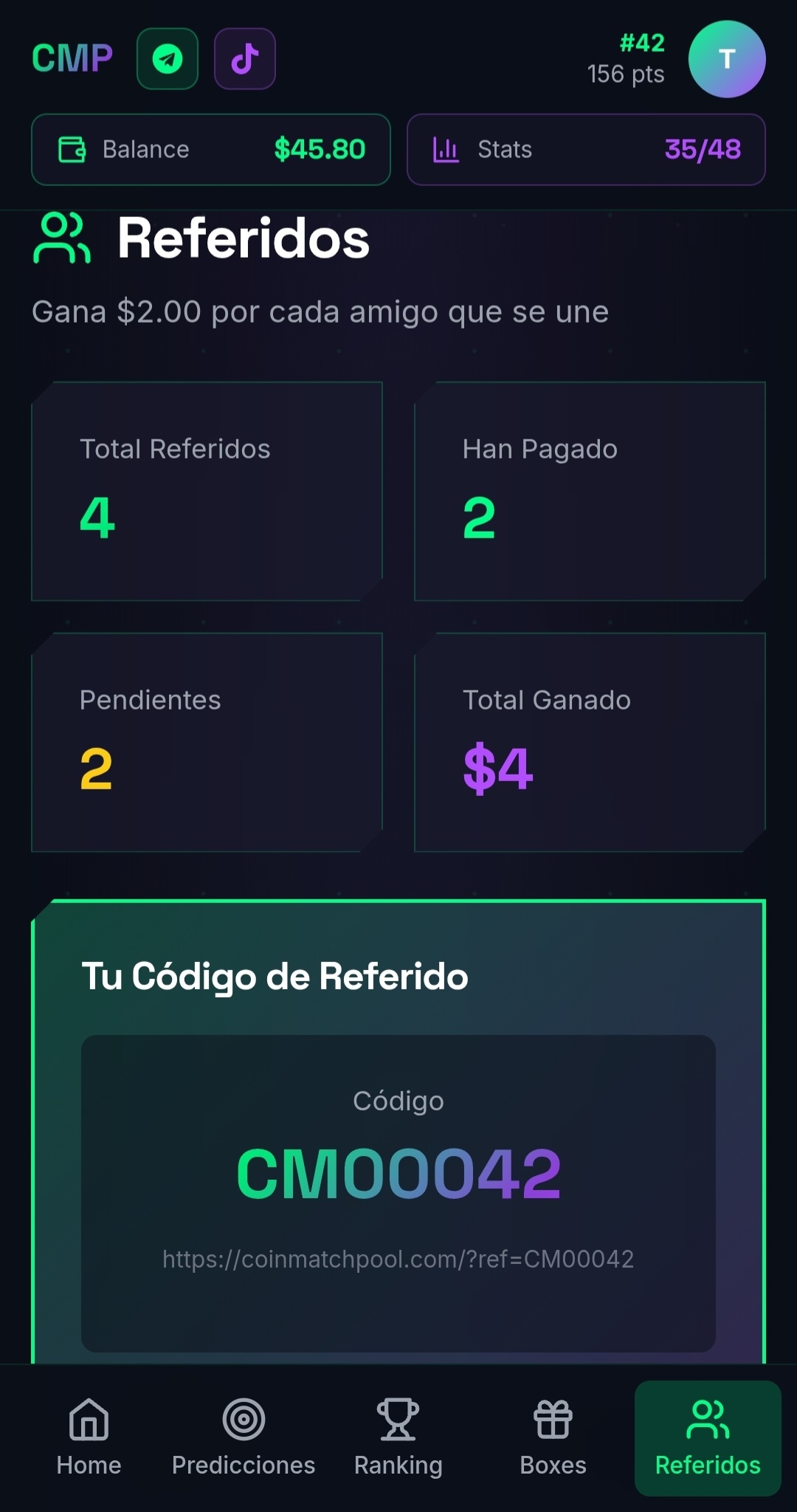Open Ranking via the trophy icon
Screen dimensions: 797x1512
click(x=398, y=1419)
